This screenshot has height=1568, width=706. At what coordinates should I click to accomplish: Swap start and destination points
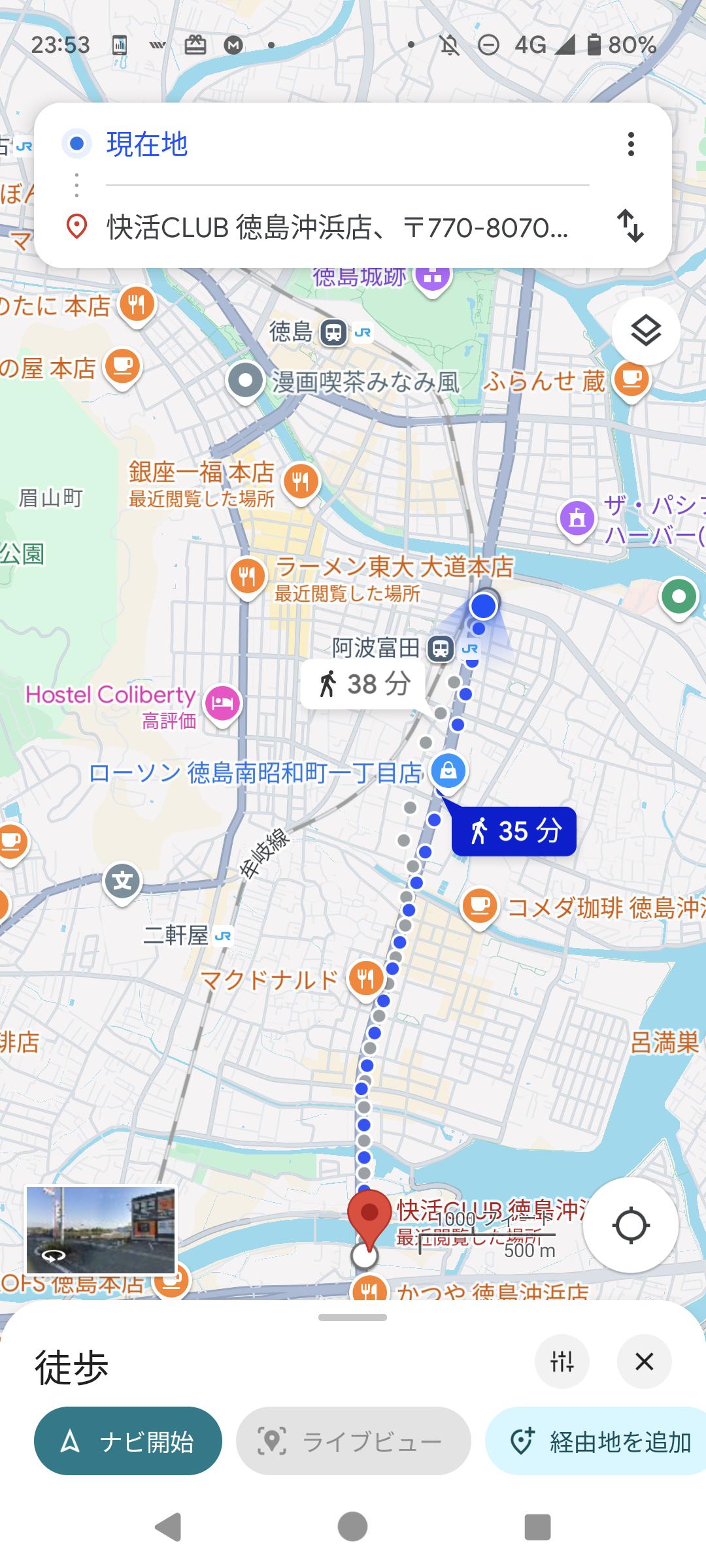(x=630, y=226)
